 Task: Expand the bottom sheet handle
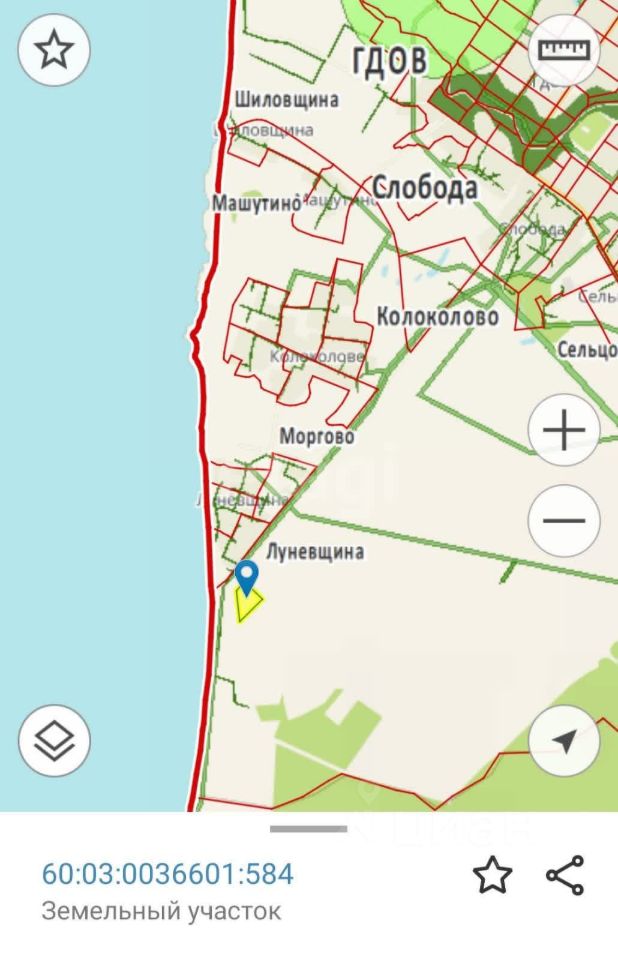point(308,828)
